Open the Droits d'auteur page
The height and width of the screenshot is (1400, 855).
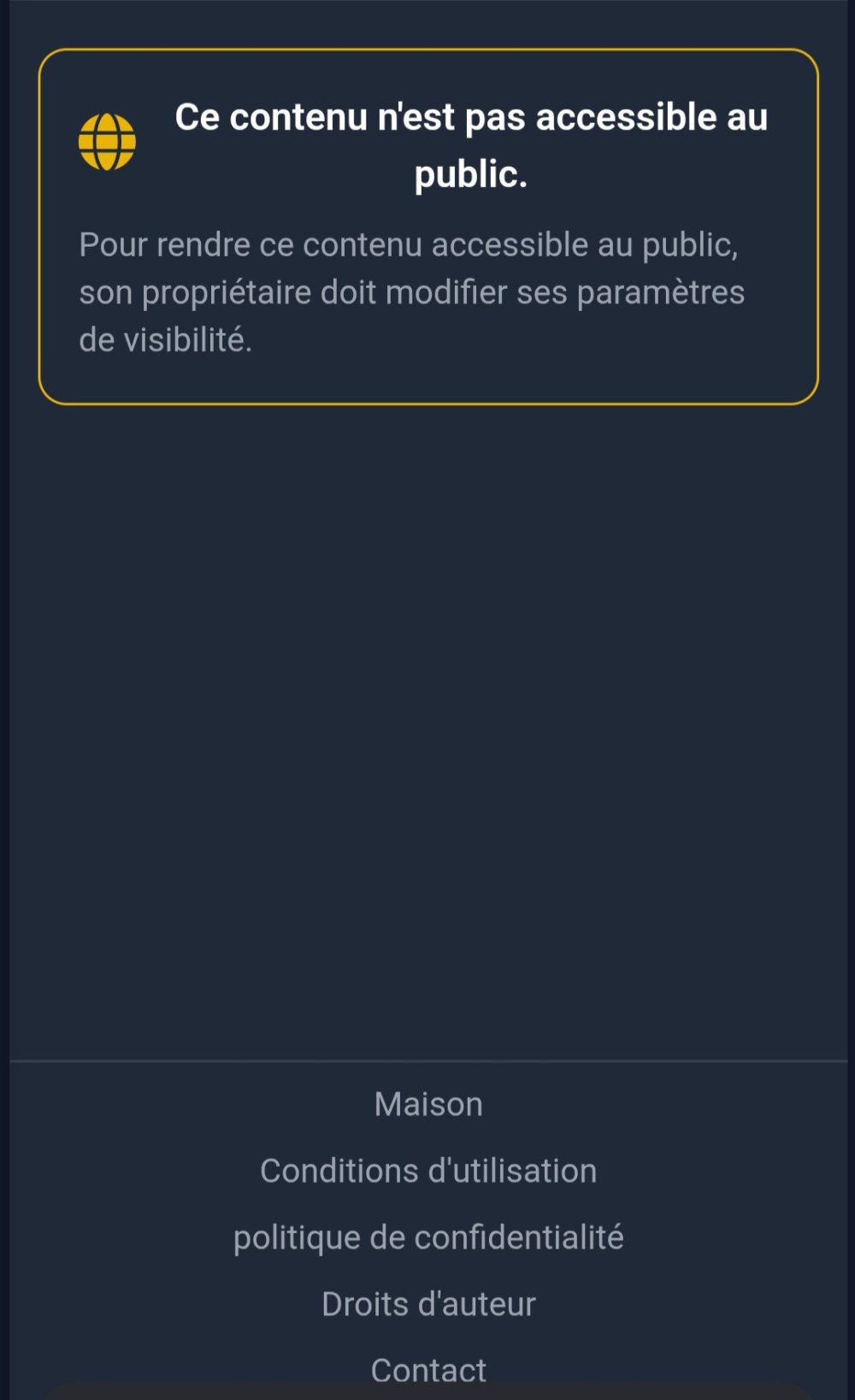(427, 1303)
